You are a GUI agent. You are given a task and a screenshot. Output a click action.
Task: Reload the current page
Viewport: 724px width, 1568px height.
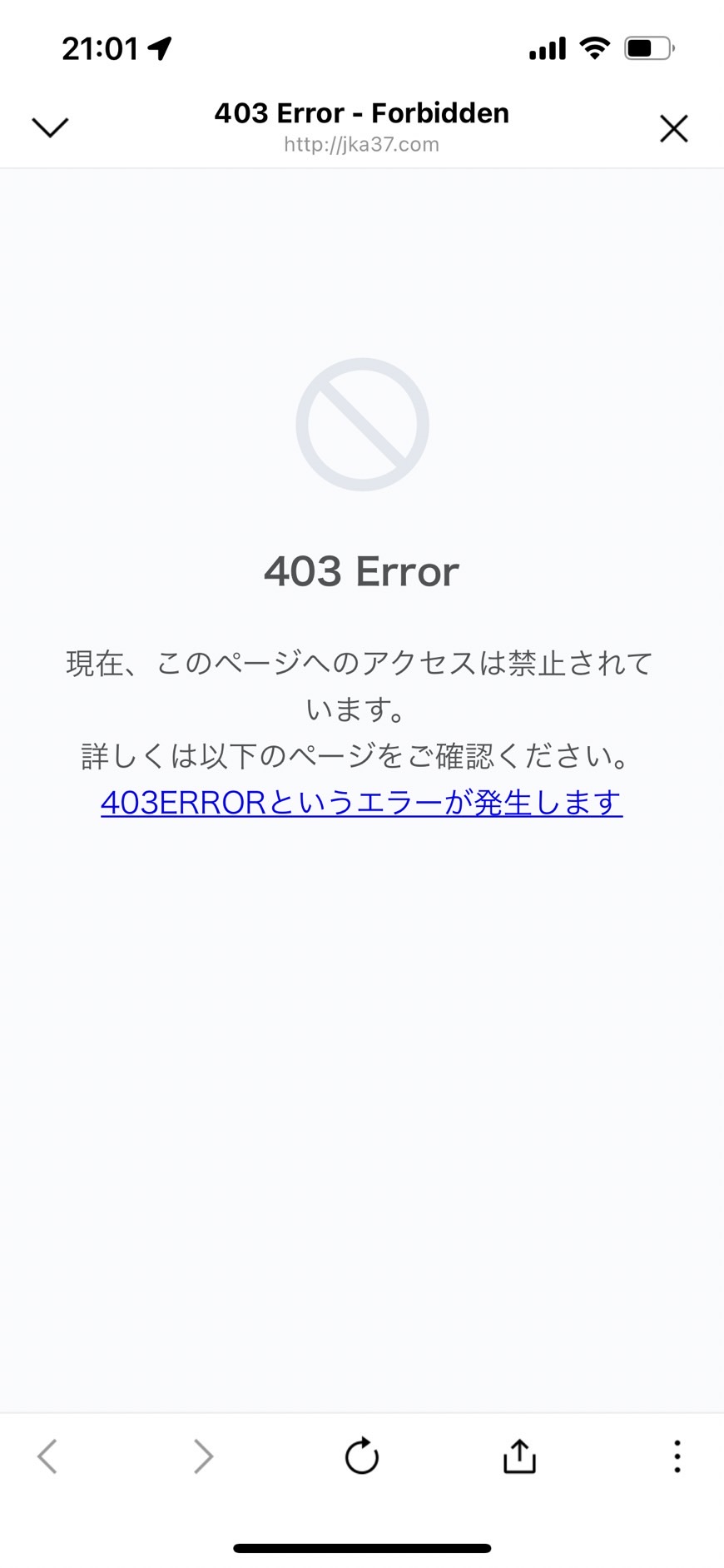tap(362, 1456)
